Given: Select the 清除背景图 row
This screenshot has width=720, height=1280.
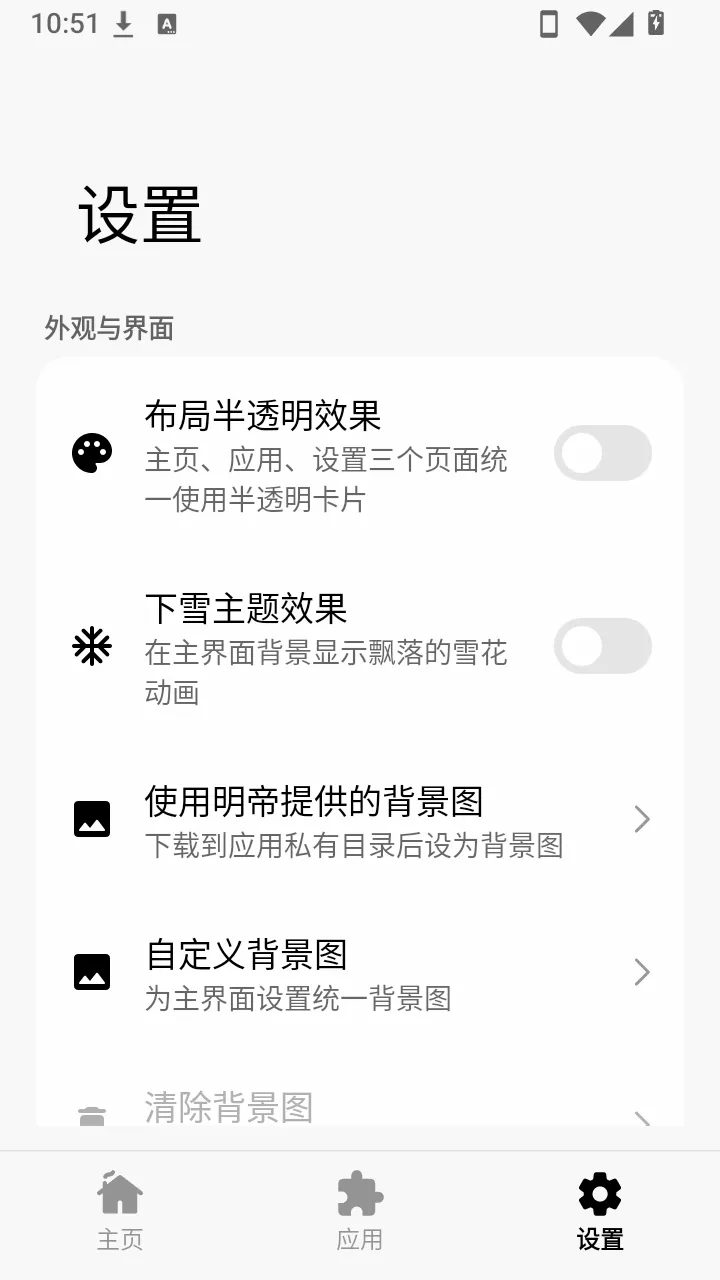Looking at the screenshot, I should [x=360, y=1100].
